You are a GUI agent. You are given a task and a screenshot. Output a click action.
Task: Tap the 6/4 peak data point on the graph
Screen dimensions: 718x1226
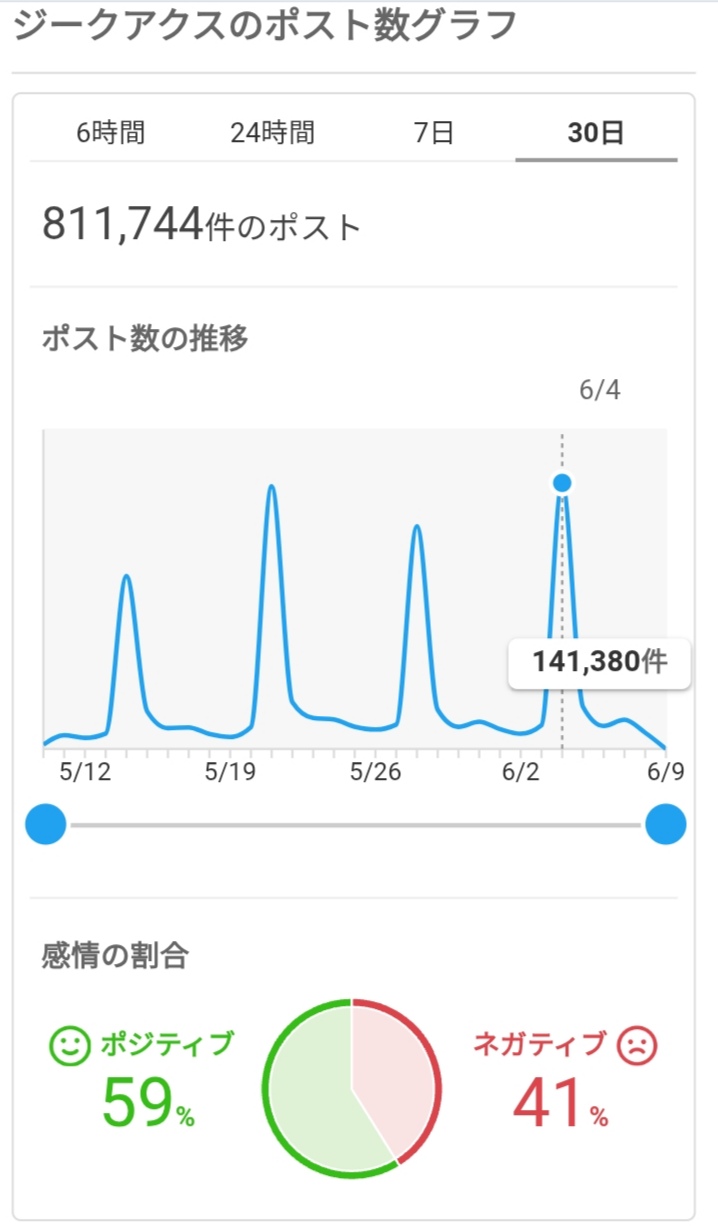click(x=562, y=483)
